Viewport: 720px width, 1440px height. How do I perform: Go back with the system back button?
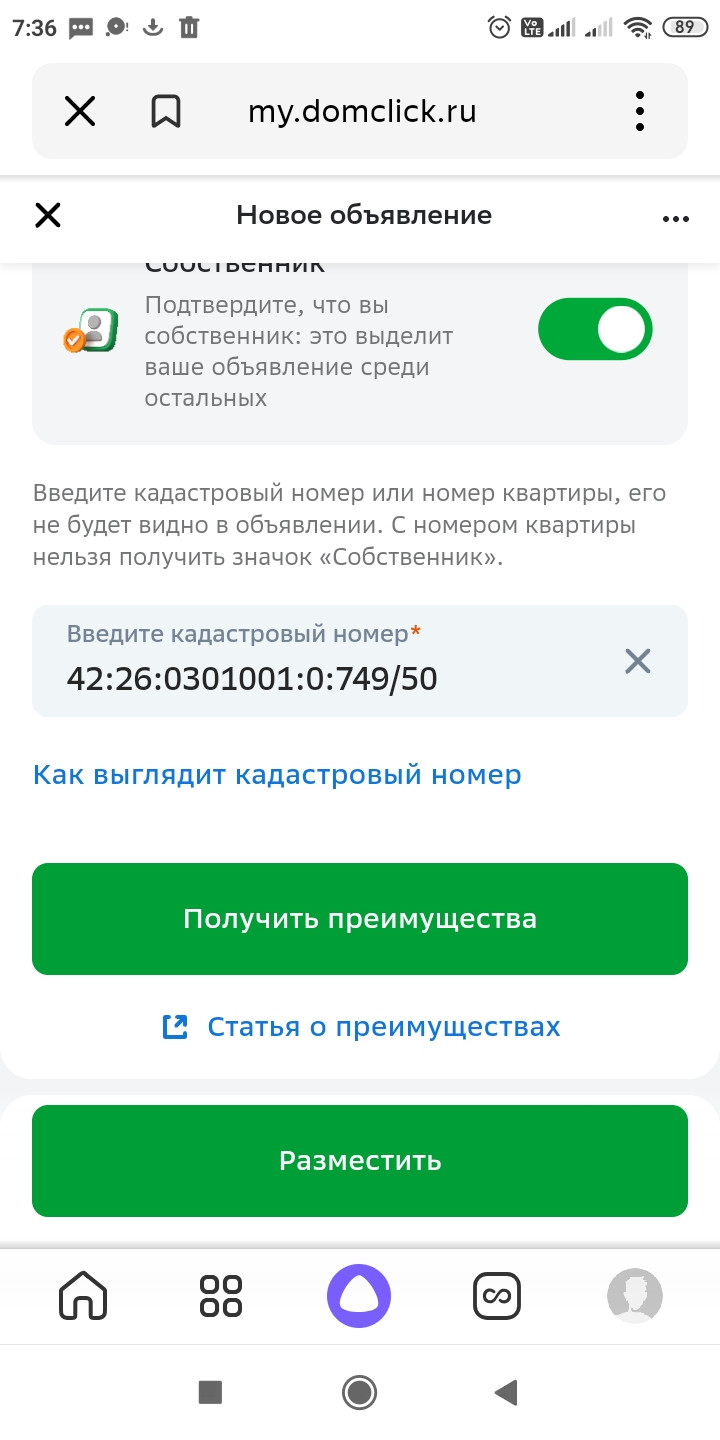pyautogui.click(x=507, y=1392)
